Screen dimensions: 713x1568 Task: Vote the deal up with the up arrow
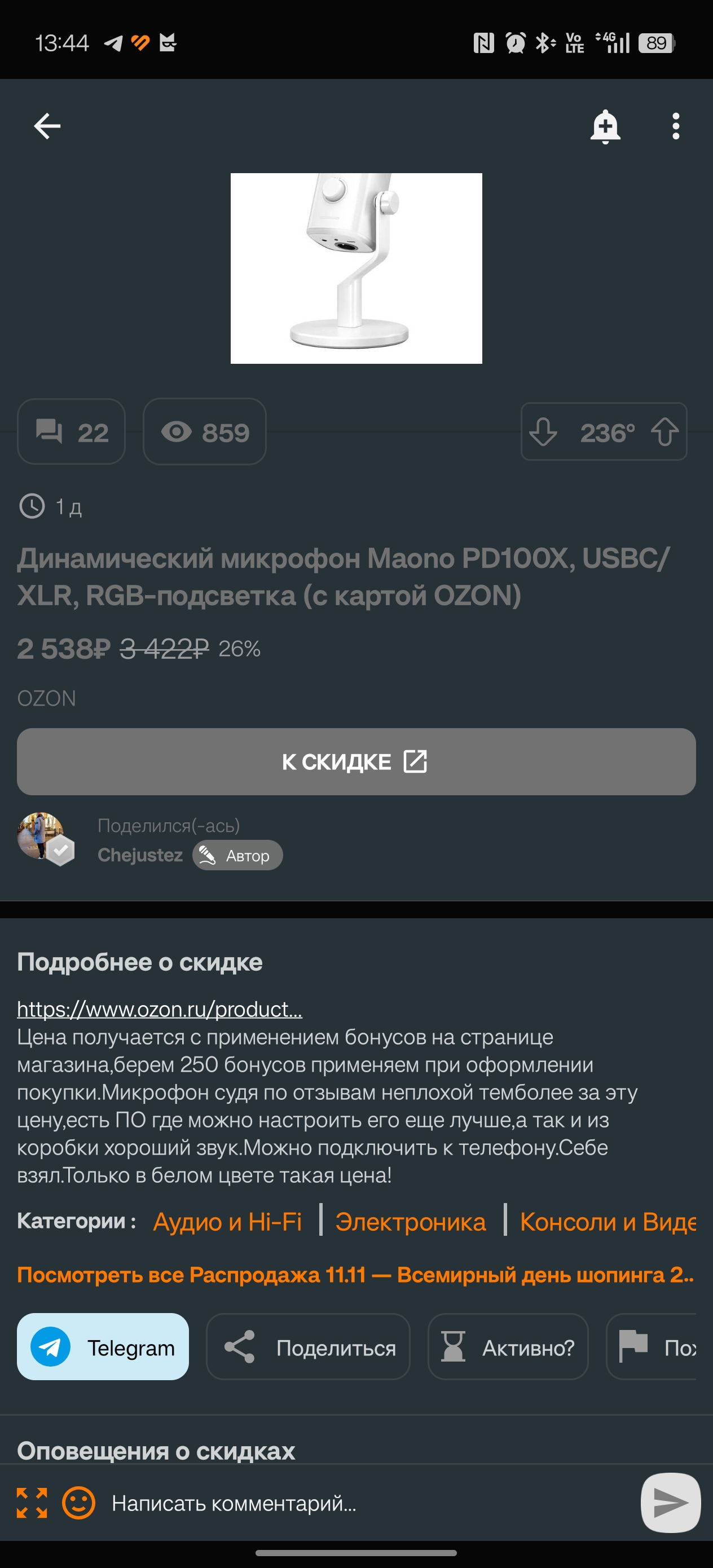[x=664, y=432]
